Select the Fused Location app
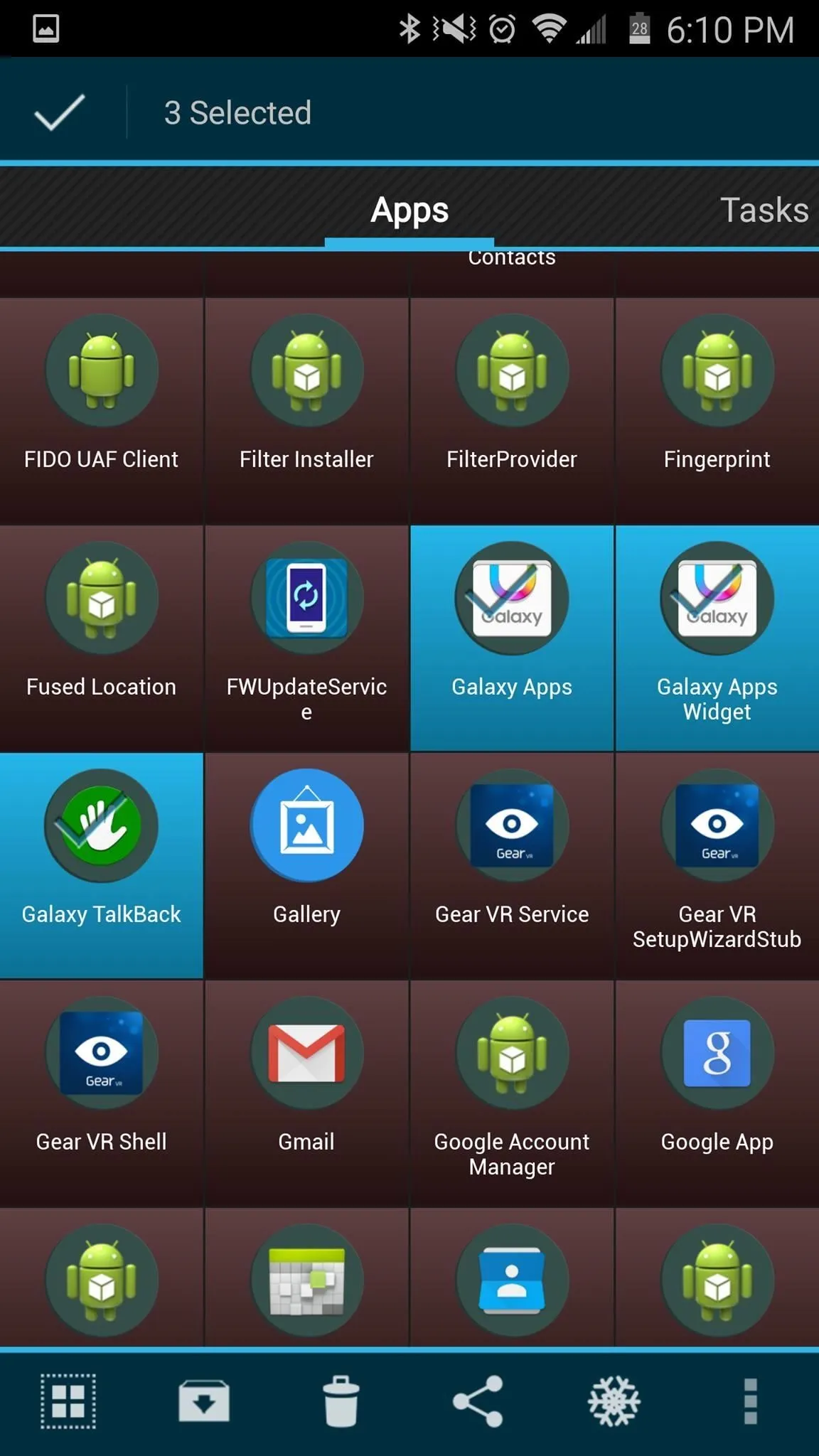 click(x=102, y=638)
